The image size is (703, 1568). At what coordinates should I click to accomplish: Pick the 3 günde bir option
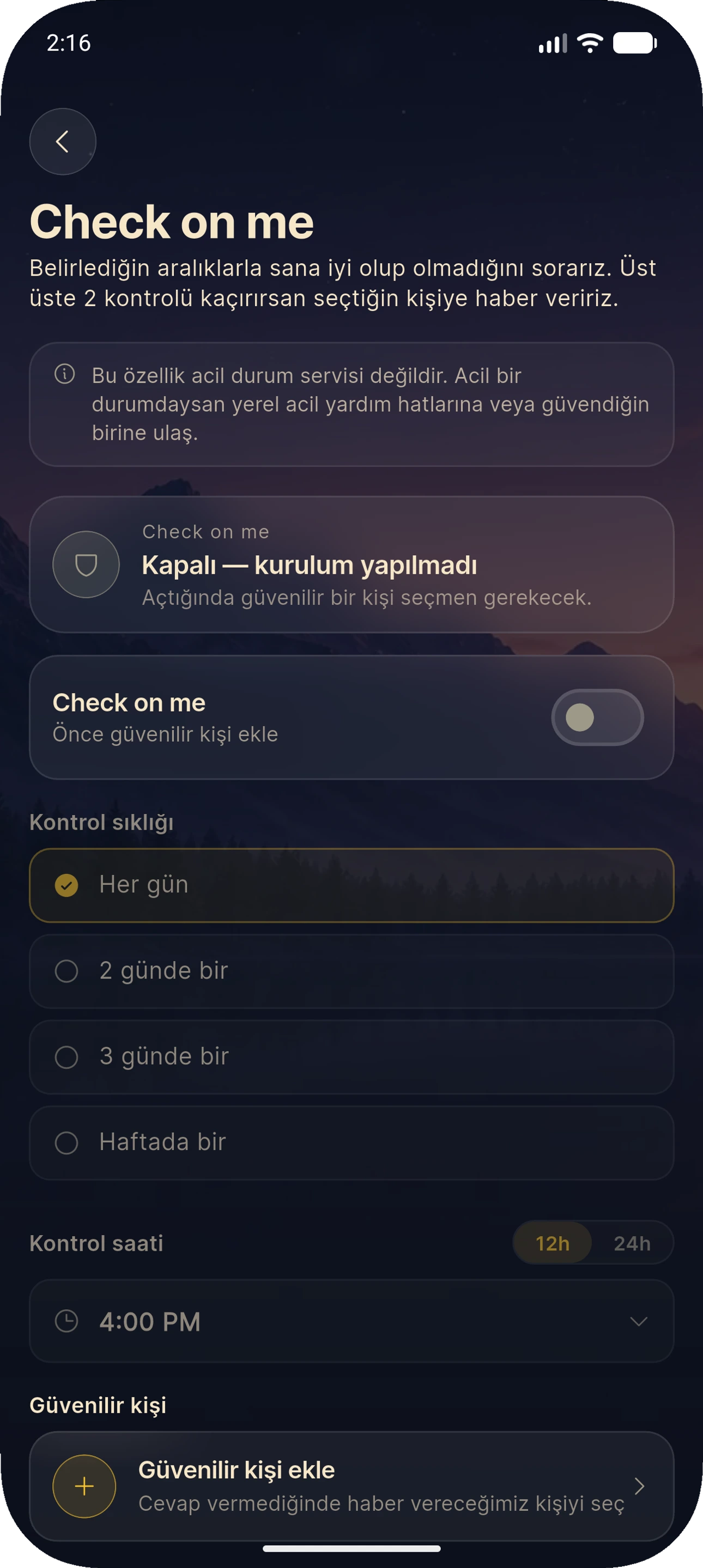(352, 1057)
